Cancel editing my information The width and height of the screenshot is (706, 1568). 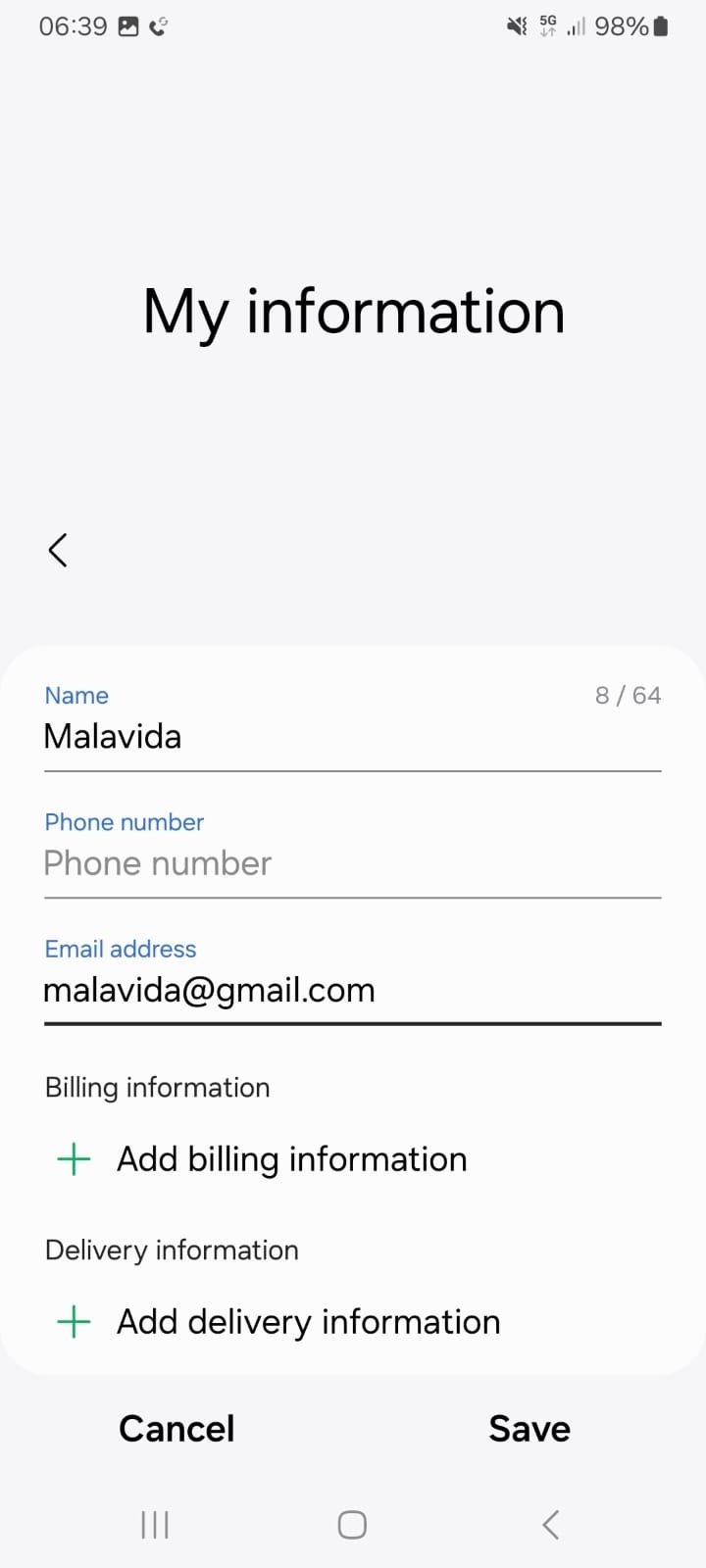[176, 1429]
